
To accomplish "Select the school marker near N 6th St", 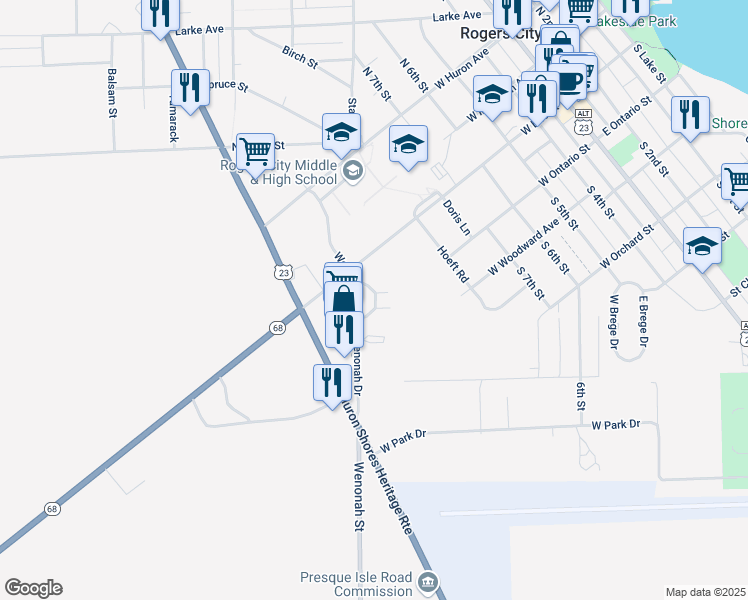I will [x=408, y=144].
